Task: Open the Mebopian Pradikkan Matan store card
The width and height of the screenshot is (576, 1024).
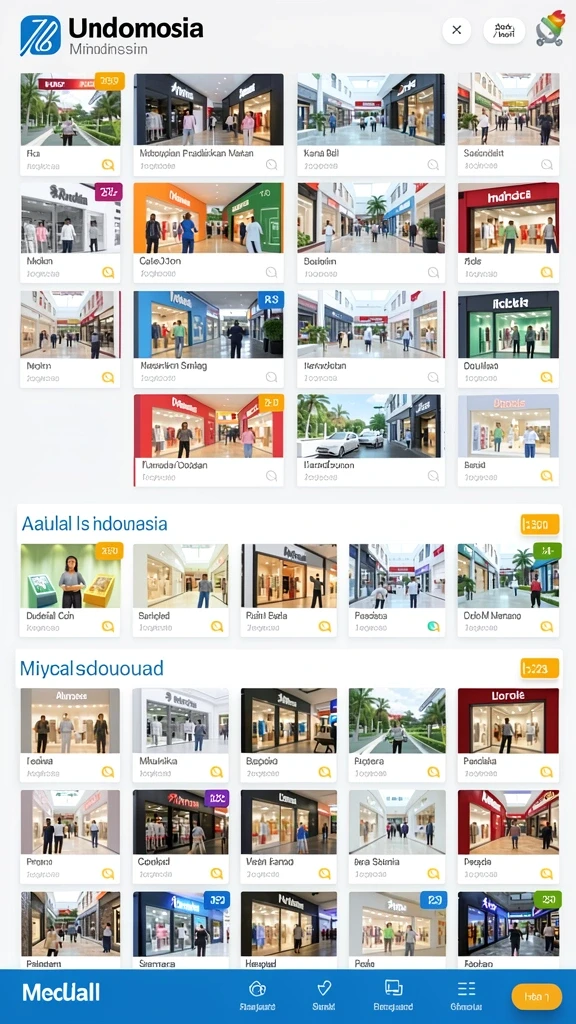Action: point(208,124)
